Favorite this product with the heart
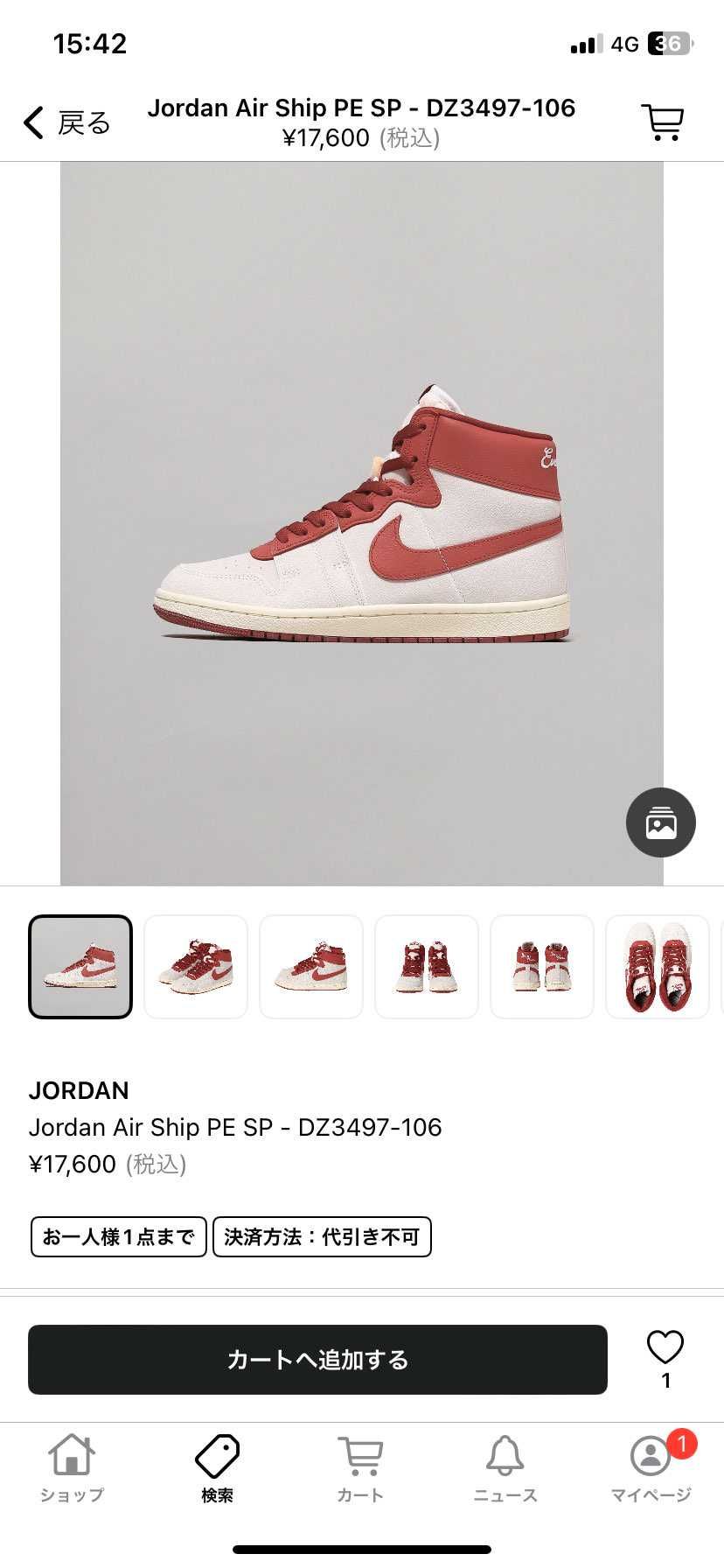 [665, 1347]
